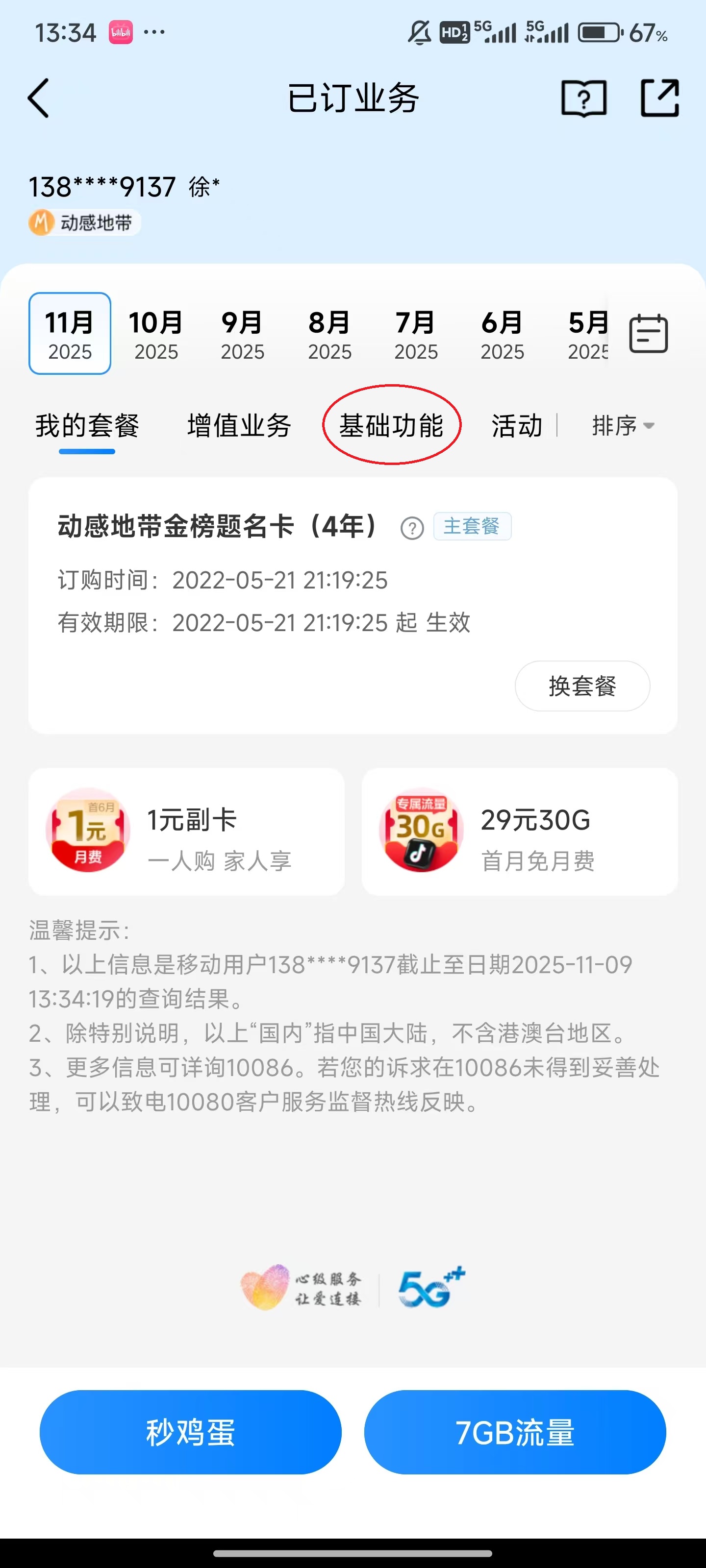706x1568 pixels.
Task: Open the 排序 sort dropdown
Action: pyautogui.click(x=621, y=426)
